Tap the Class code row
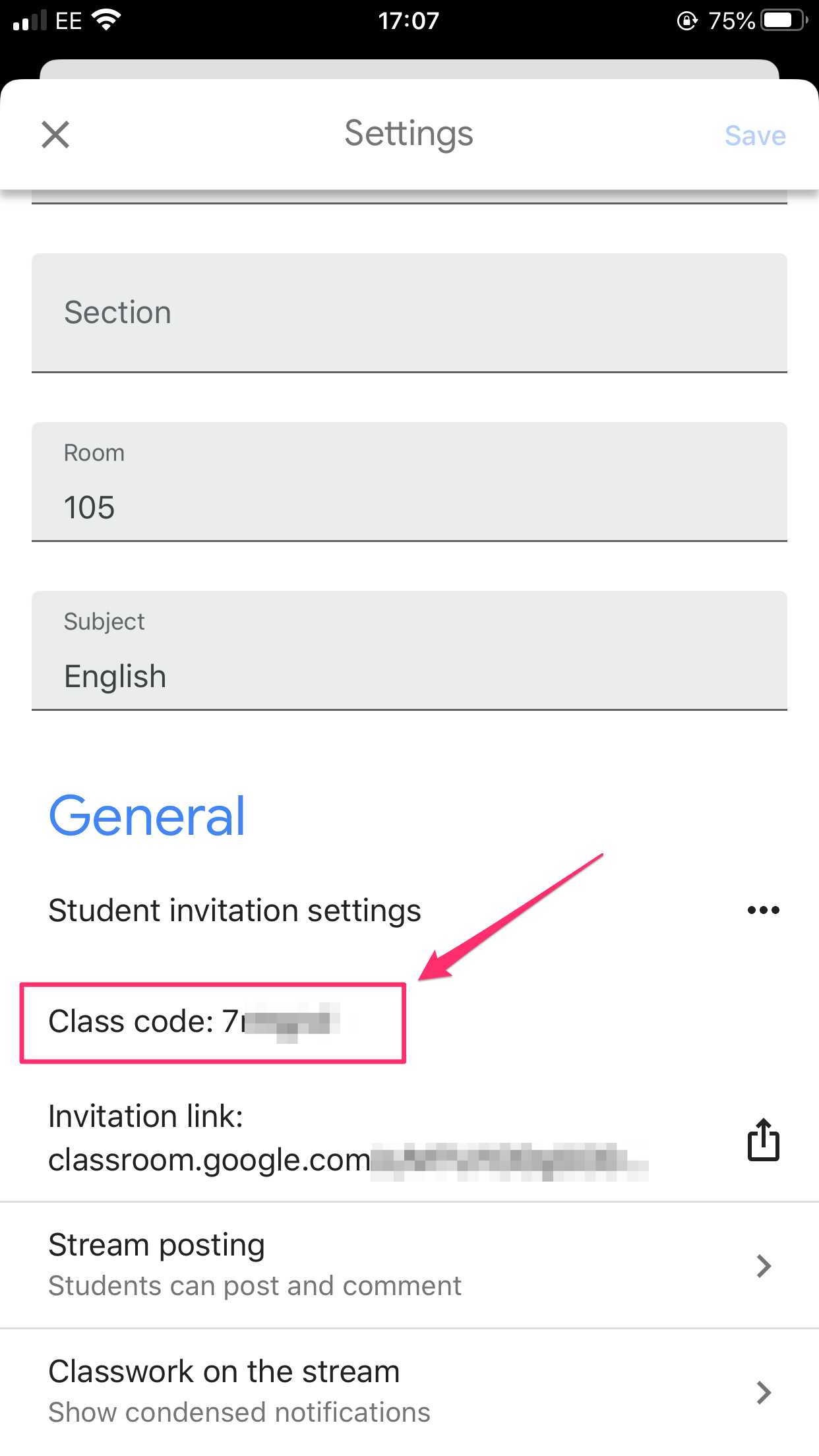Image resolution: width=819 pixels, height=1456 pixels. [212, 1022]
